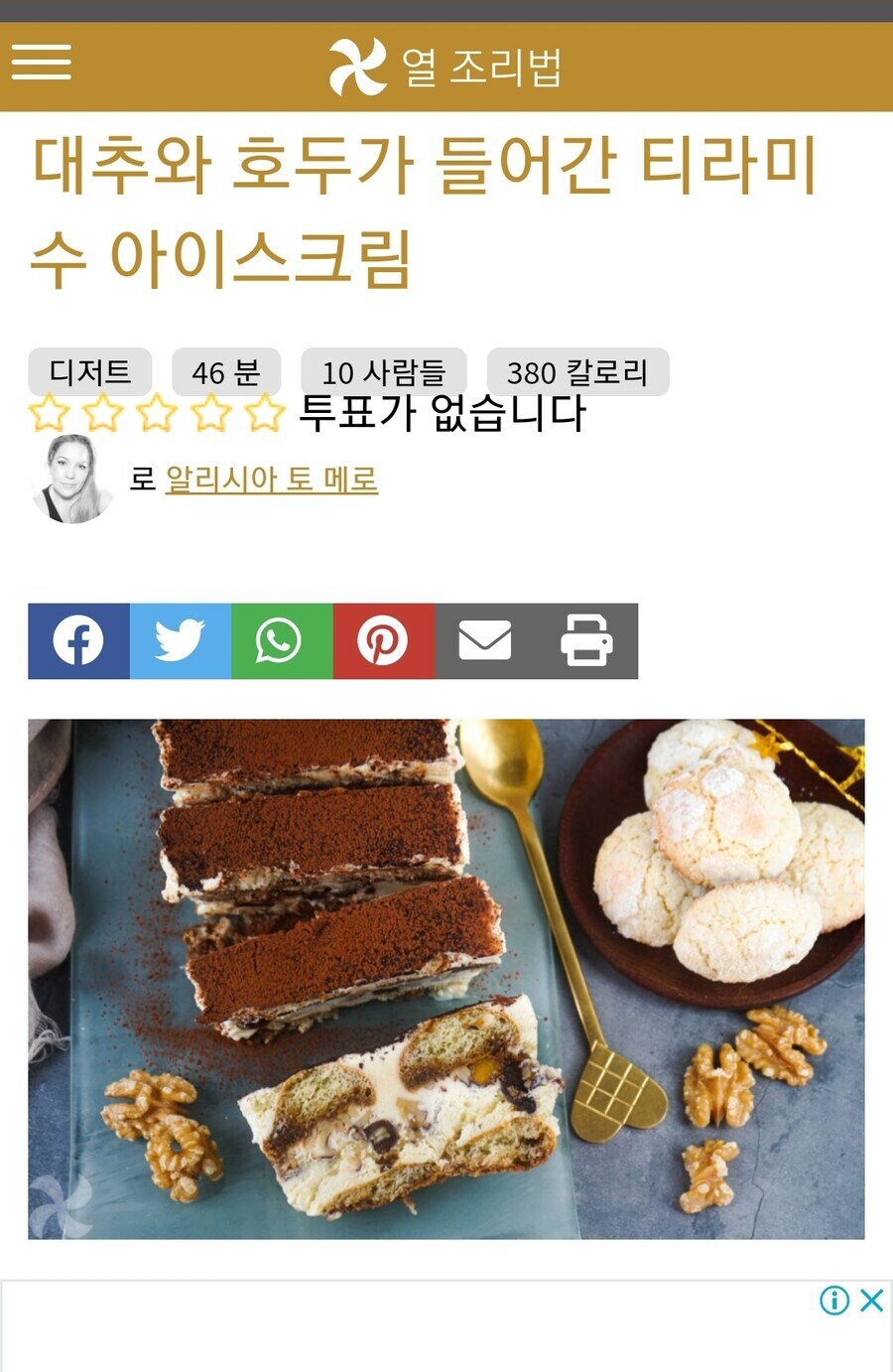Share the recipe on Facebook

77,640
